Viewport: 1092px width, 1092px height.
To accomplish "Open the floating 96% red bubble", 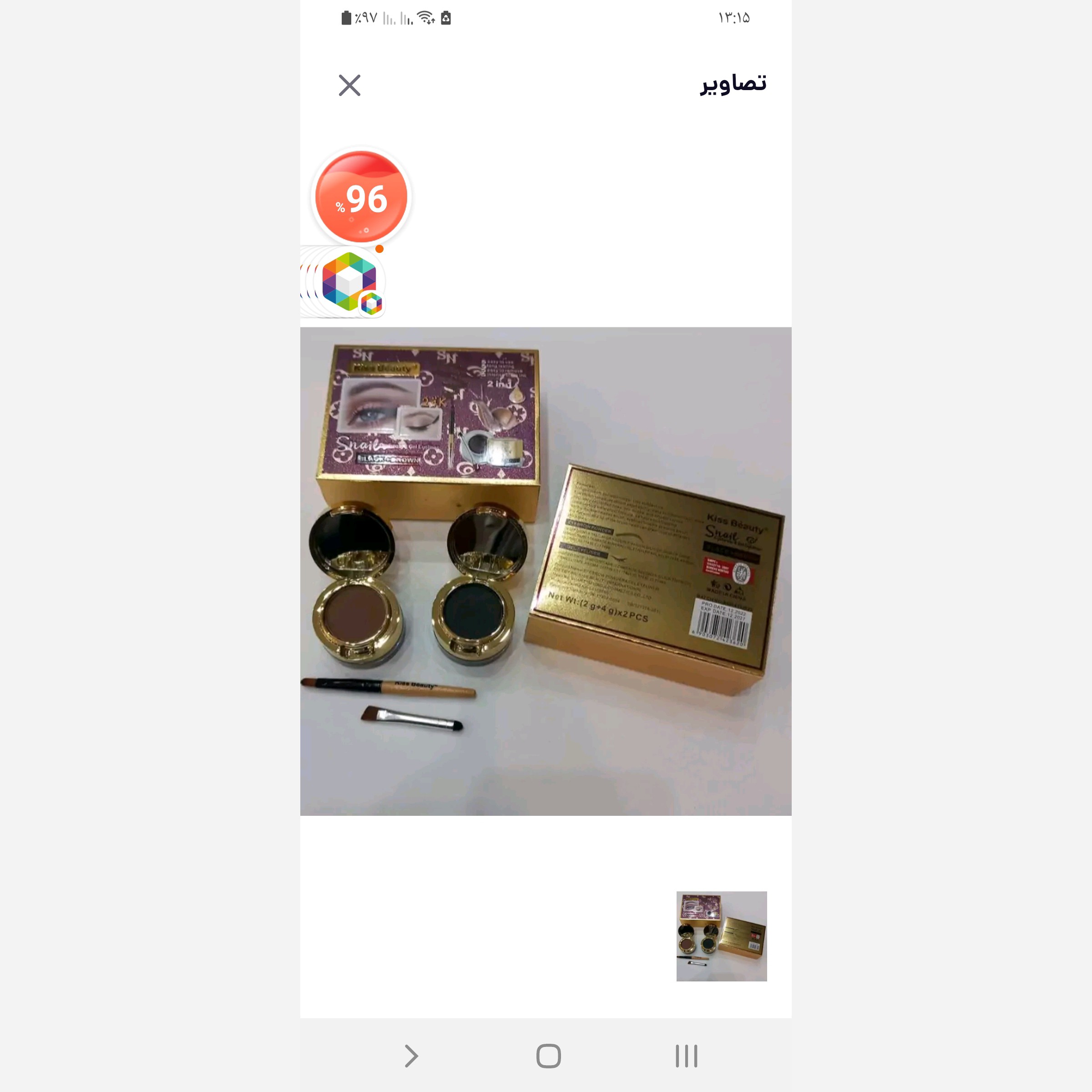I will [x=361, y=196].
